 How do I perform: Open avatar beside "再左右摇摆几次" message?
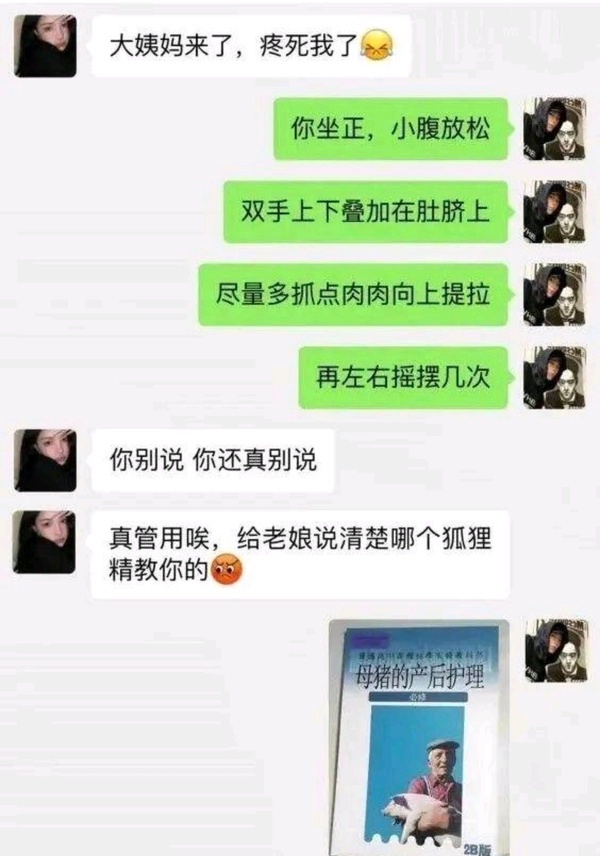point(555,377)
